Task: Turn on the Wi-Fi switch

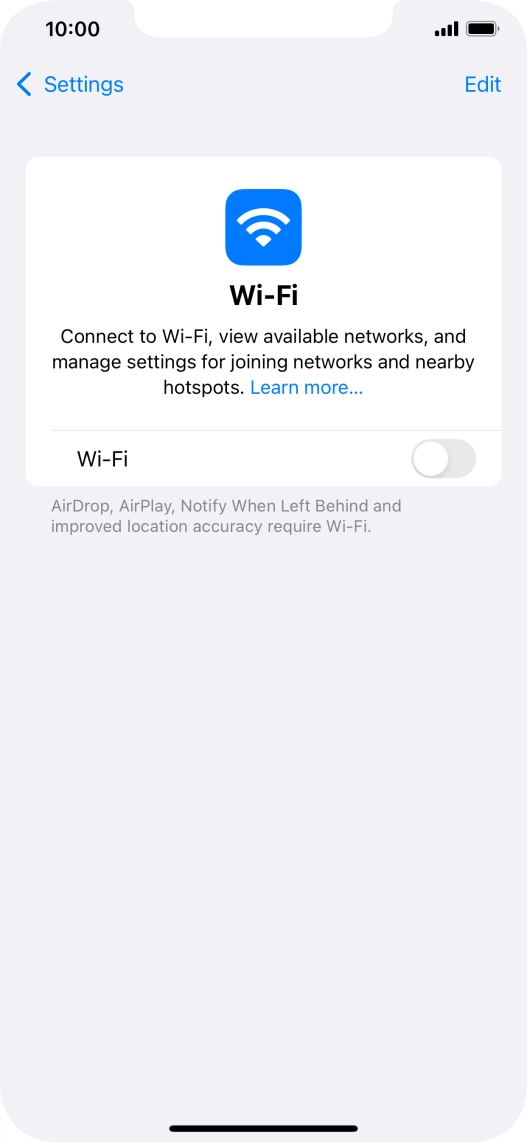Action: (443, 459)
